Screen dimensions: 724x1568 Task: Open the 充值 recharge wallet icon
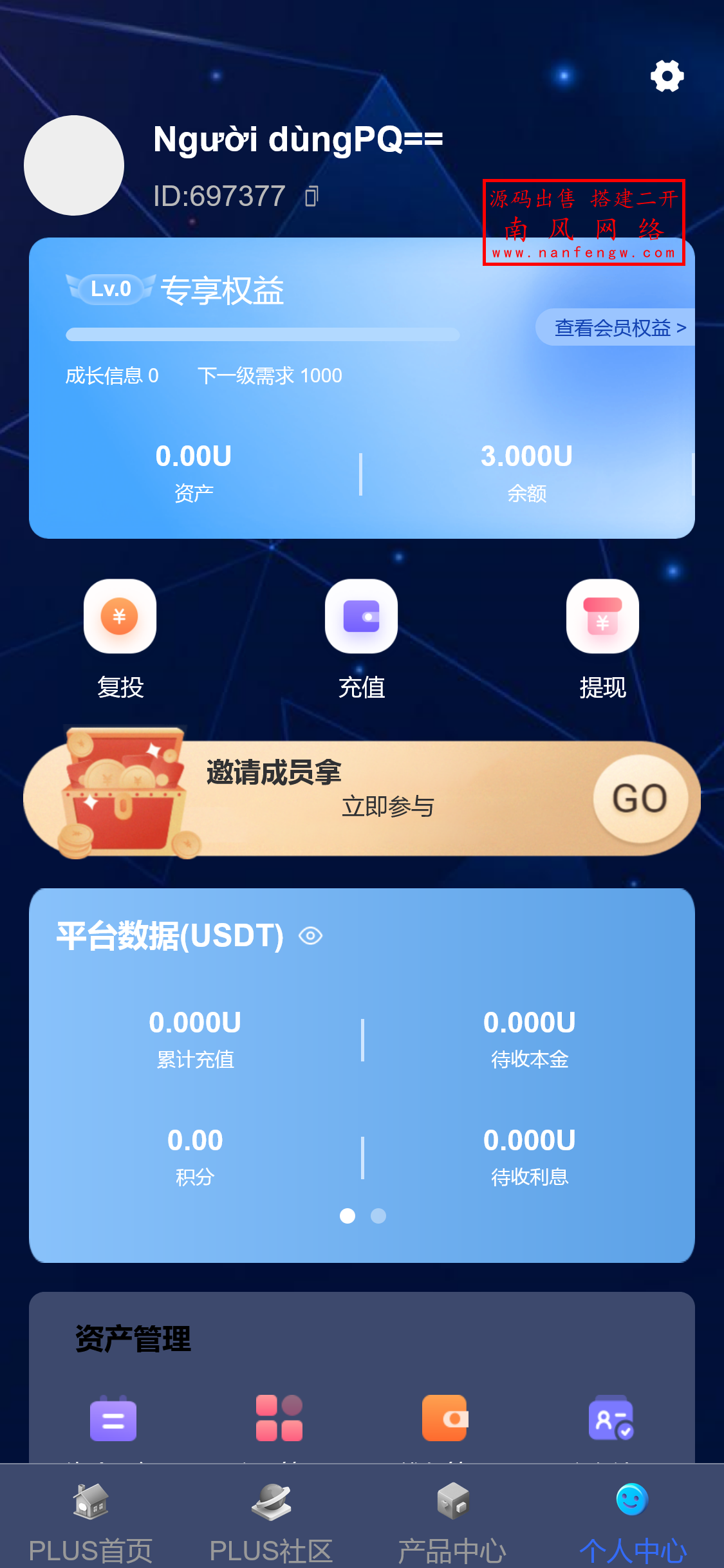click(x=362, y=617)
